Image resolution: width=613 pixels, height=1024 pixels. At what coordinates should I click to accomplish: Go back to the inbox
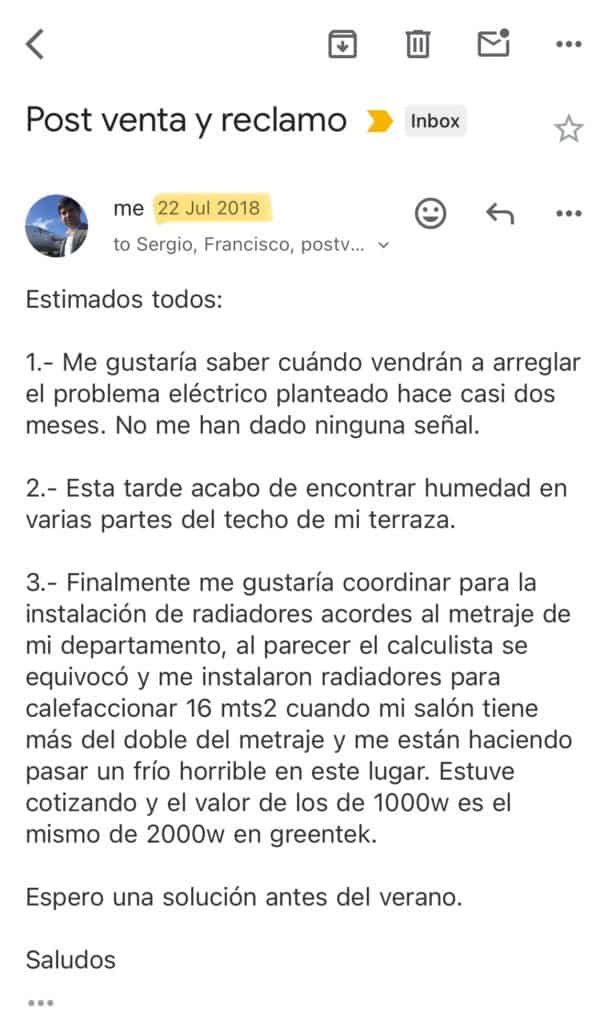[x=36, y=44]
